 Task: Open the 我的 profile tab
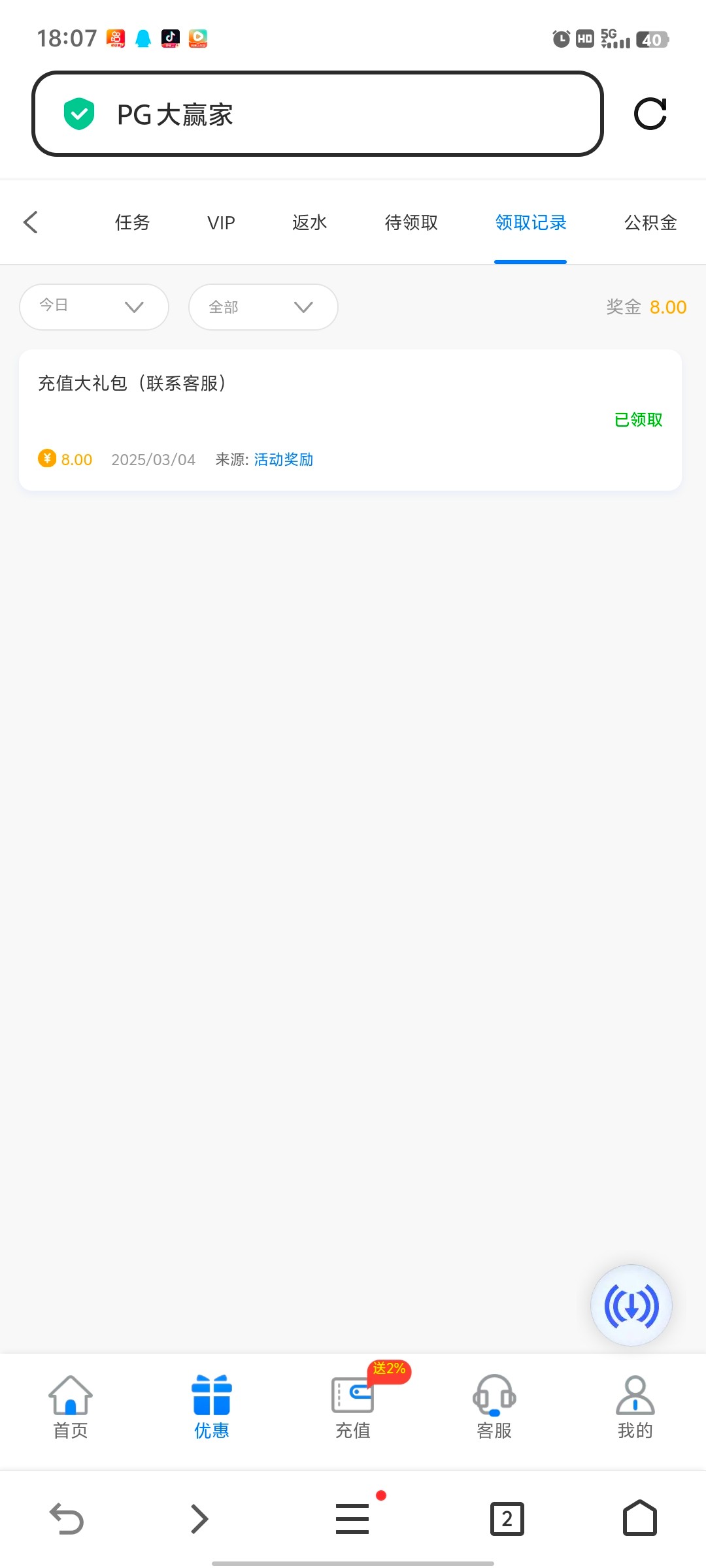point(635,1407)
